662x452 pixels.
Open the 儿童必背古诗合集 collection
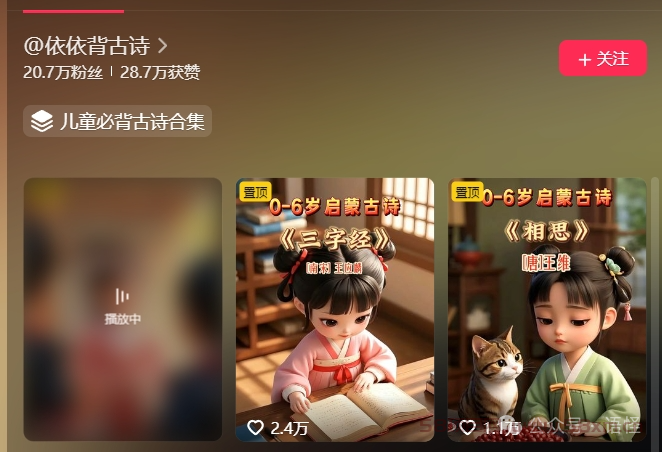117,122
